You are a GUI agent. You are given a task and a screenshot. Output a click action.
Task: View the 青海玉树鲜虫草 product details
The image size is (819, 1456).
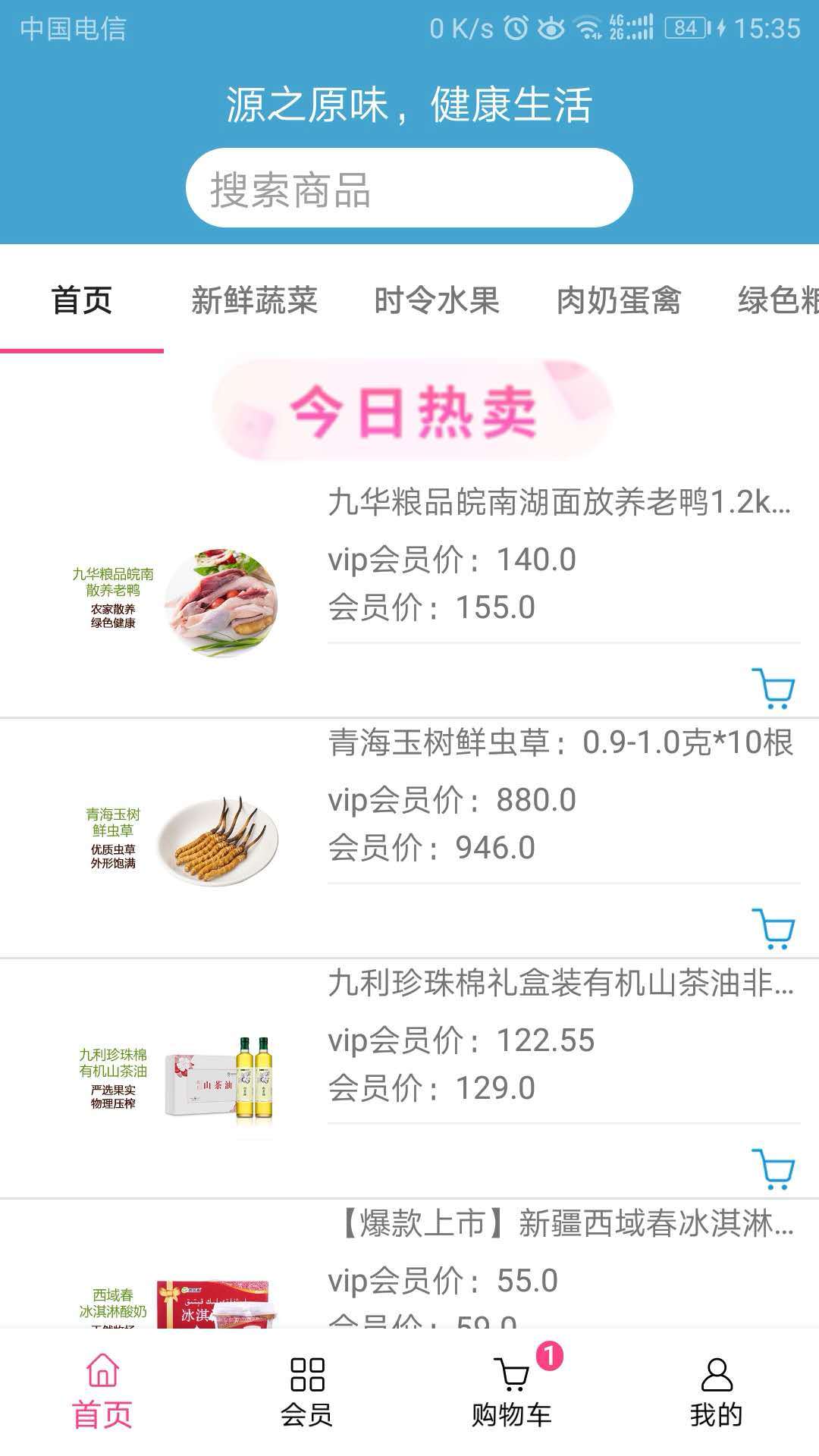pyautogui.click(x=560, y=743)
